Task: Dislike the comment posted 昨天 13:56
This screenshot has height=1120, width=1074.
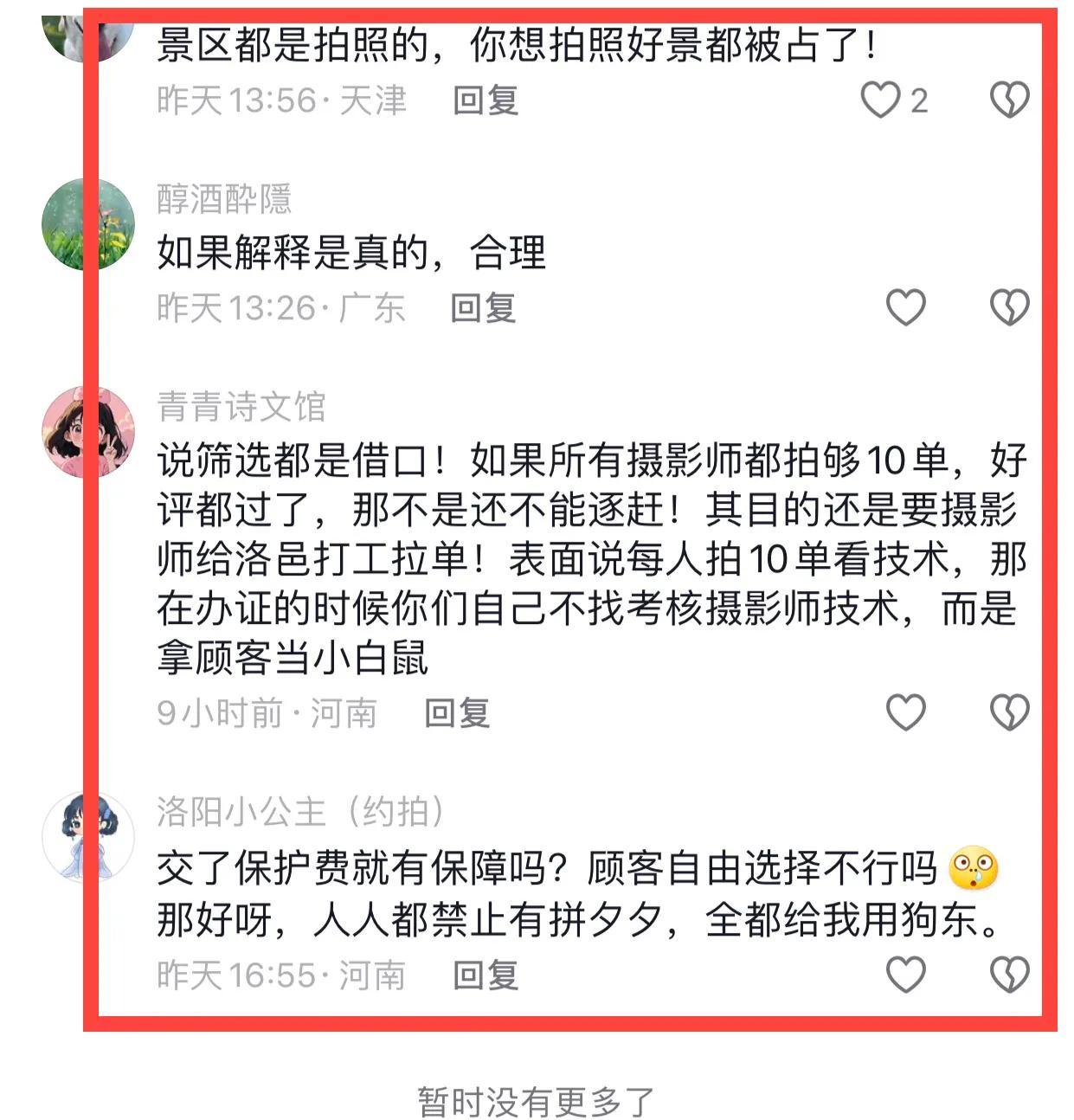Action: 1009,100
